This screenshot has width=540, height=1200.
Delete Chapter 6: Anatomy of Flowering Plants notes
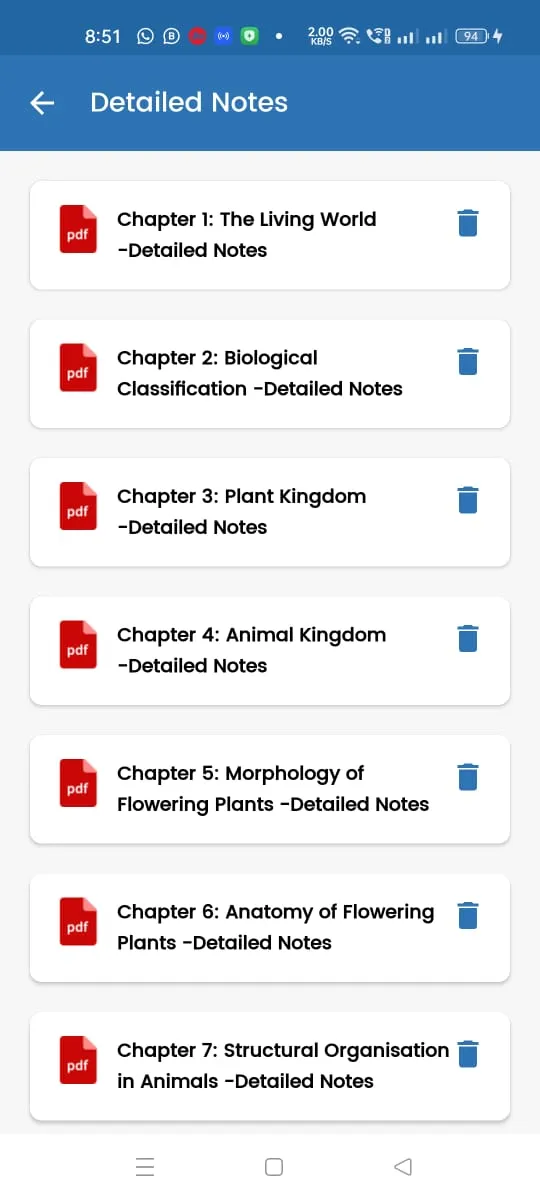click(x=468, y=915)
